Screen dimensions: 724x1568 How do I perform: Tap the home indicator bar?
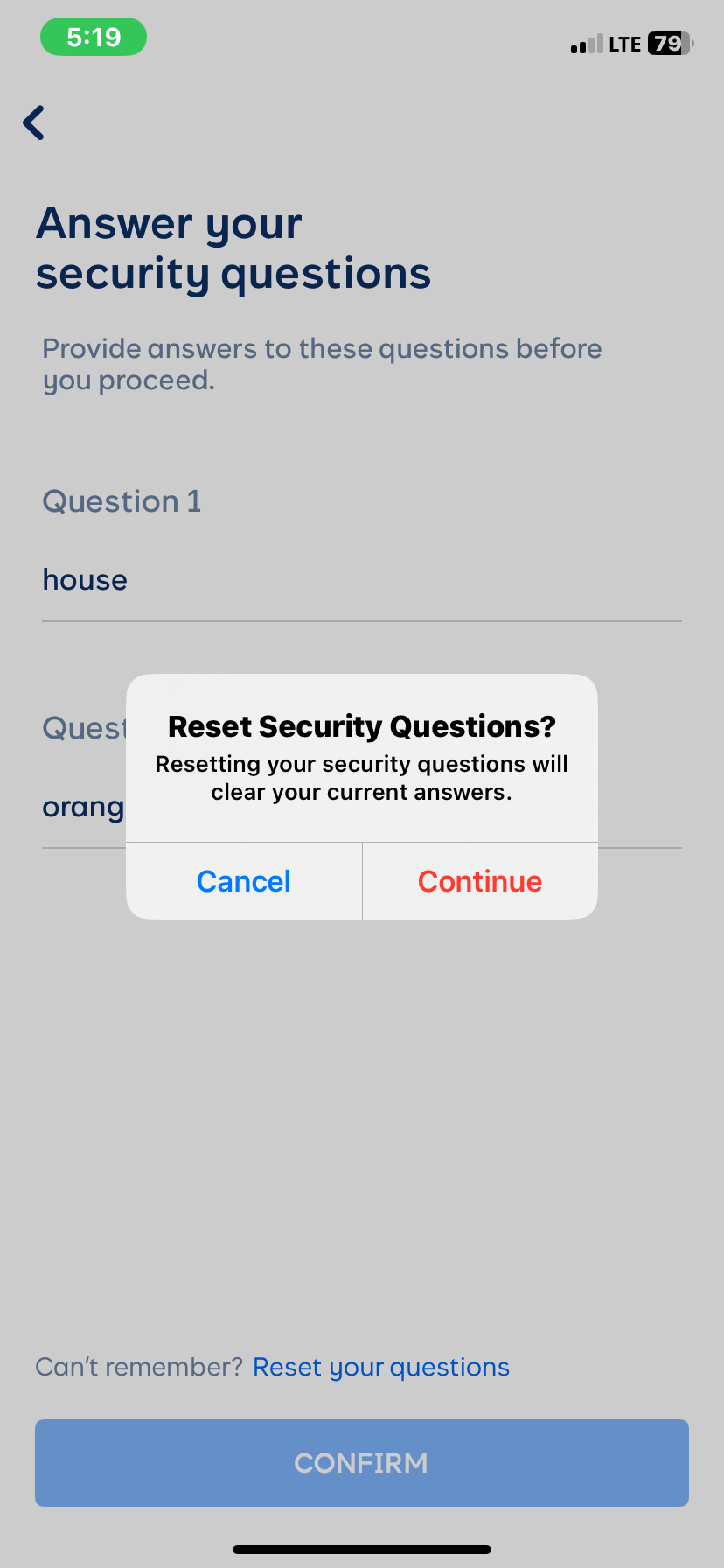pyautogui.click(x=361, y=1547)
